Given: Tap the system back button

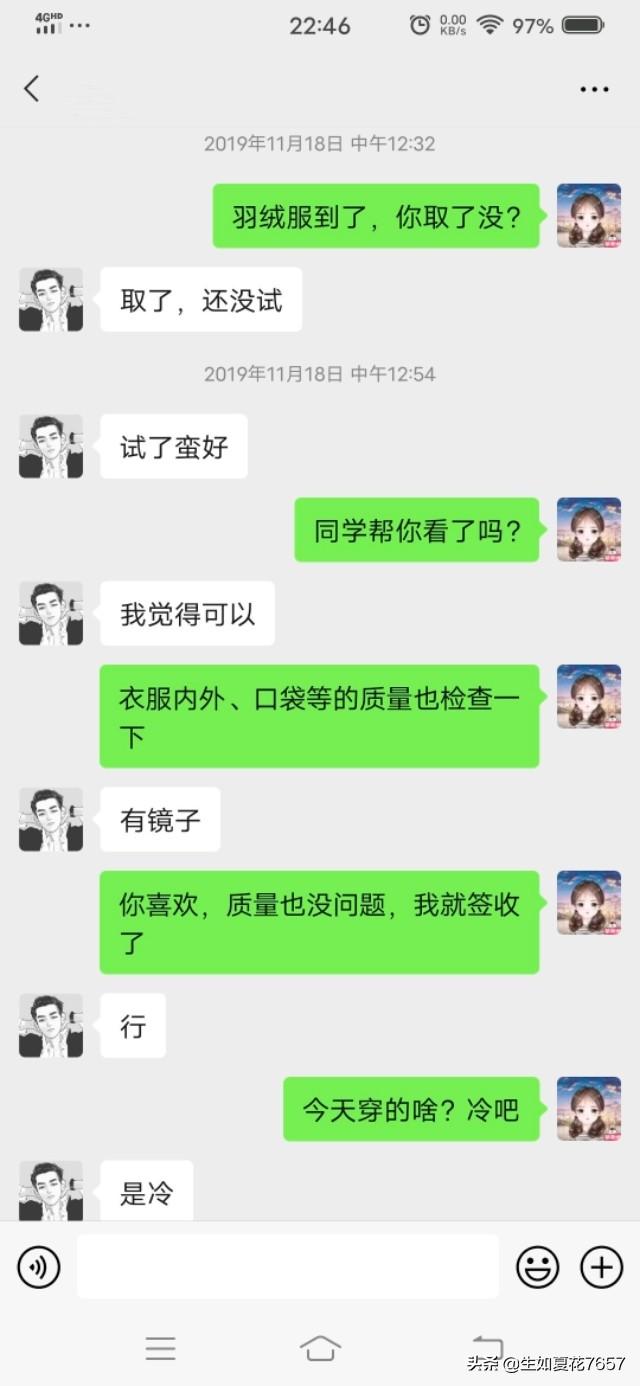Looking at the screenshot, I should [487, 1346].
